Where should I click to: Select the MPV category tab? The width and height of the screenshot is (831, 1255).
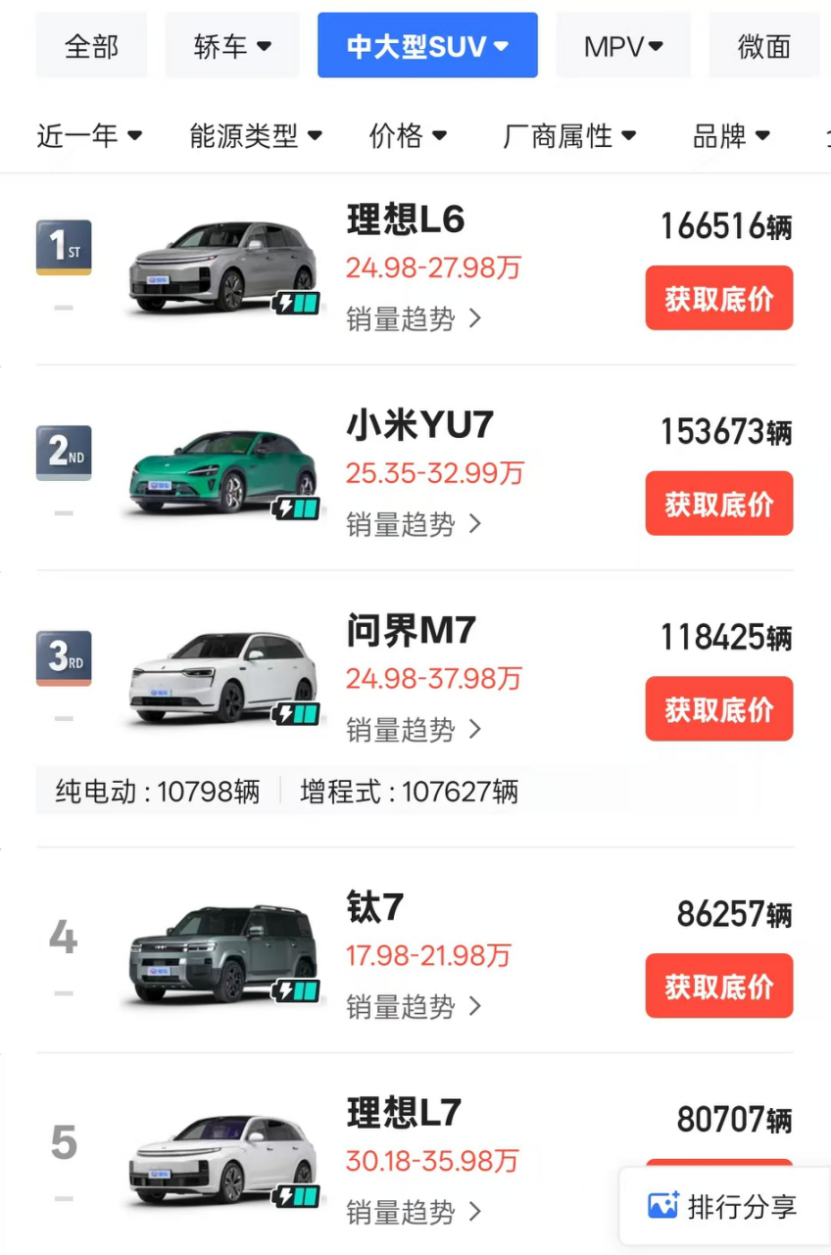[x=624, y=46]
